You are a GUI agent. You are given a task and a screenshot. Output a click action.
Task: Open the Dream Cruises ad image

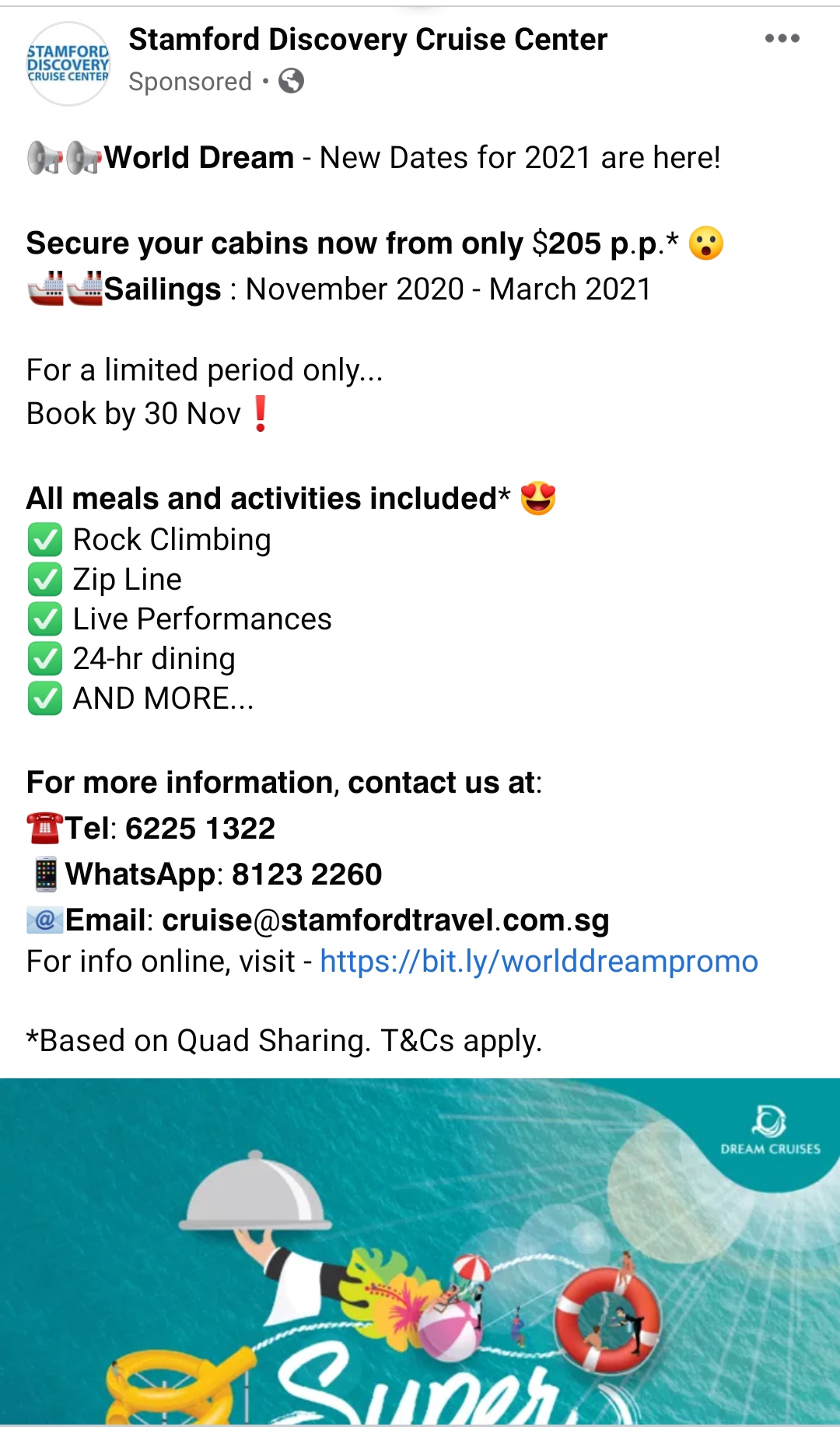[x=420, y=1253]
